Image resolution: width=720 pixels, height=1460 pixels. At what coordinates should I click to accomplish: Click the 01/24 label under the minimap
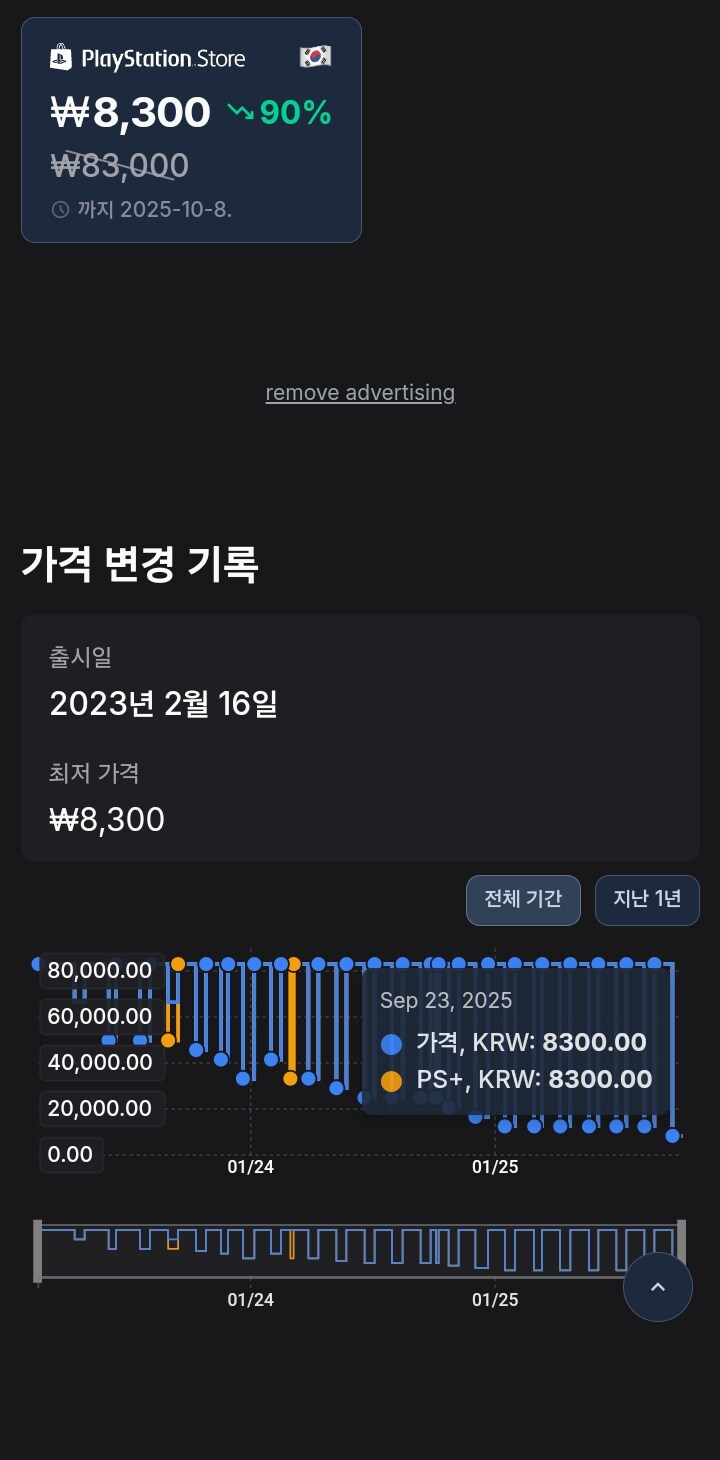tap(250, 1299)
